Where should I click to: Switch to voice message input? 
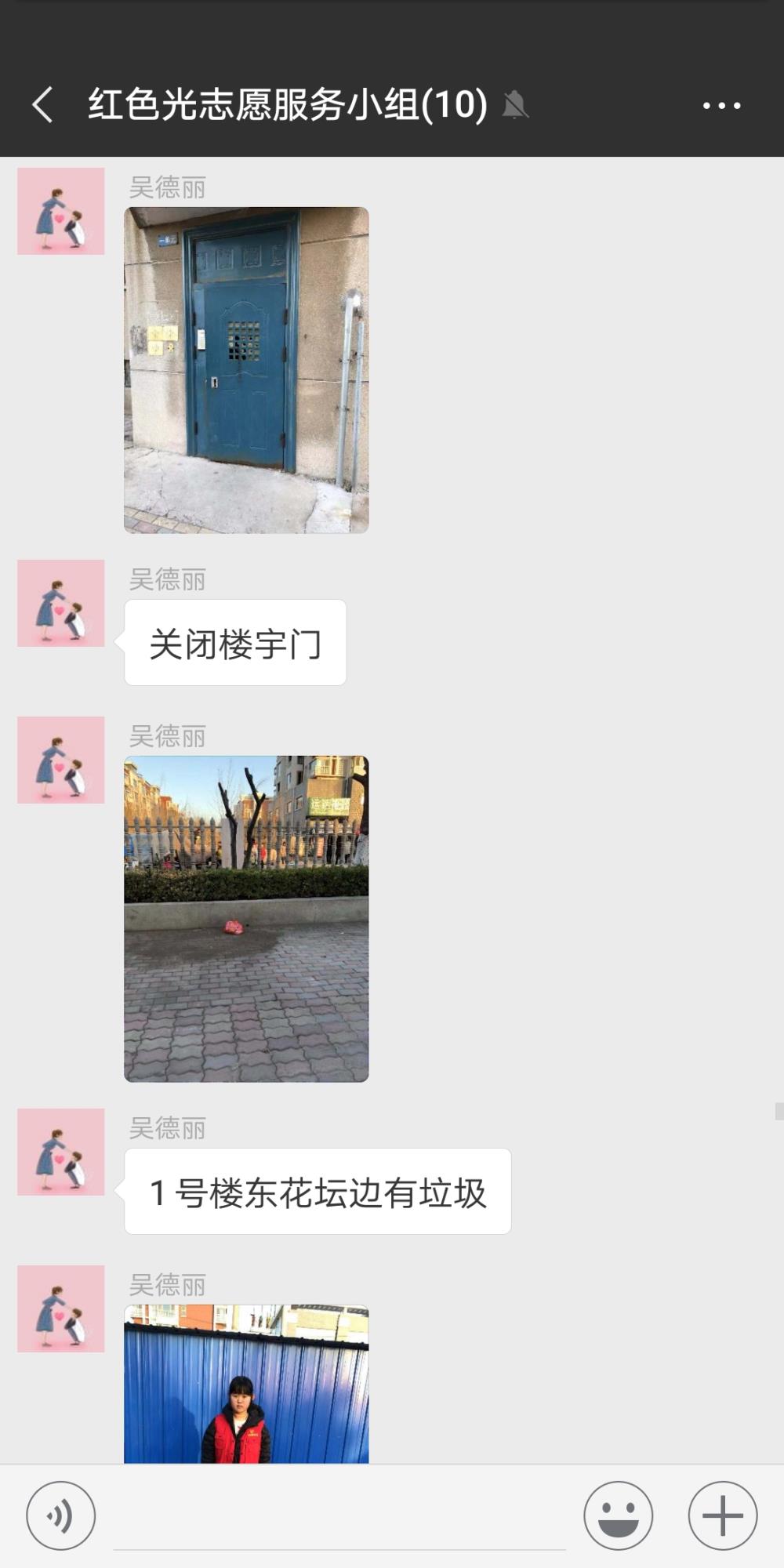(x=61, y=1515)
